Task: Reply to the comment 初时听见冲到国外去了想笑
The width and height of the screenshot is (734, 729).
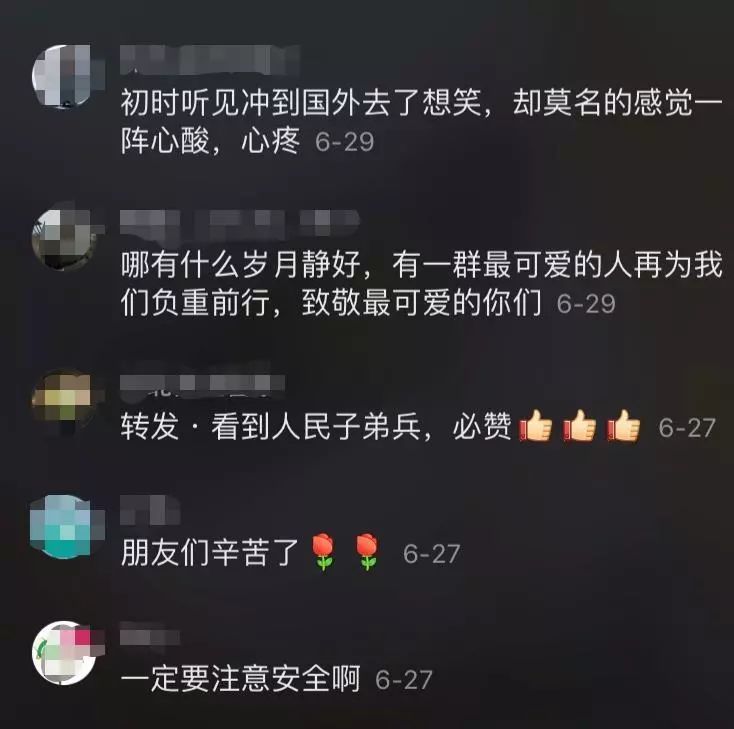Action: [x=400, y=122]
